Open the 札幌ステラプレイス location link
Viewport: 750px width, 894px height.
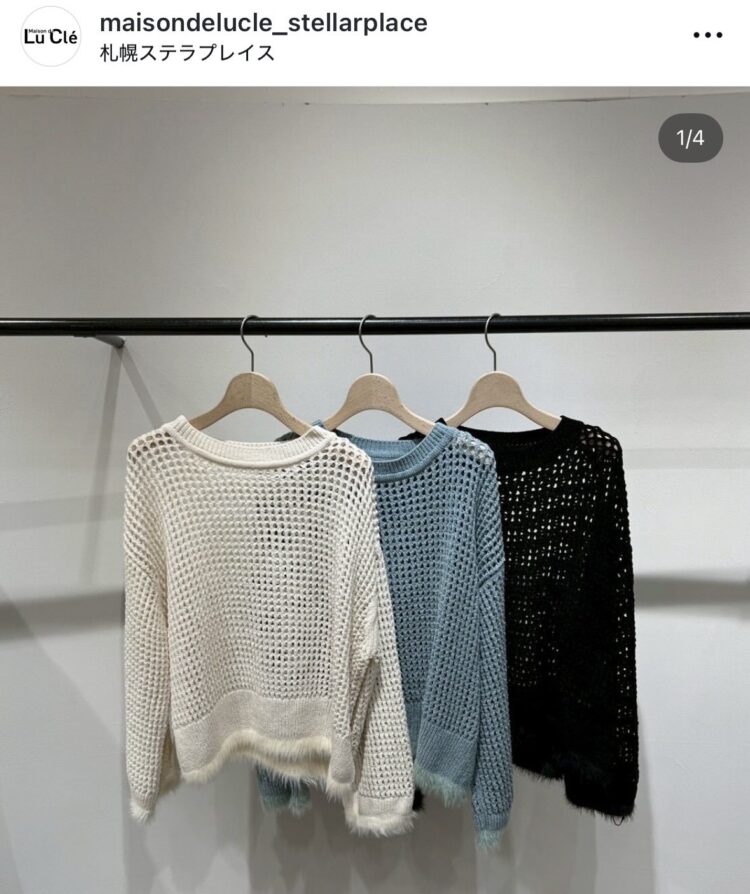(x=187, y=53)
